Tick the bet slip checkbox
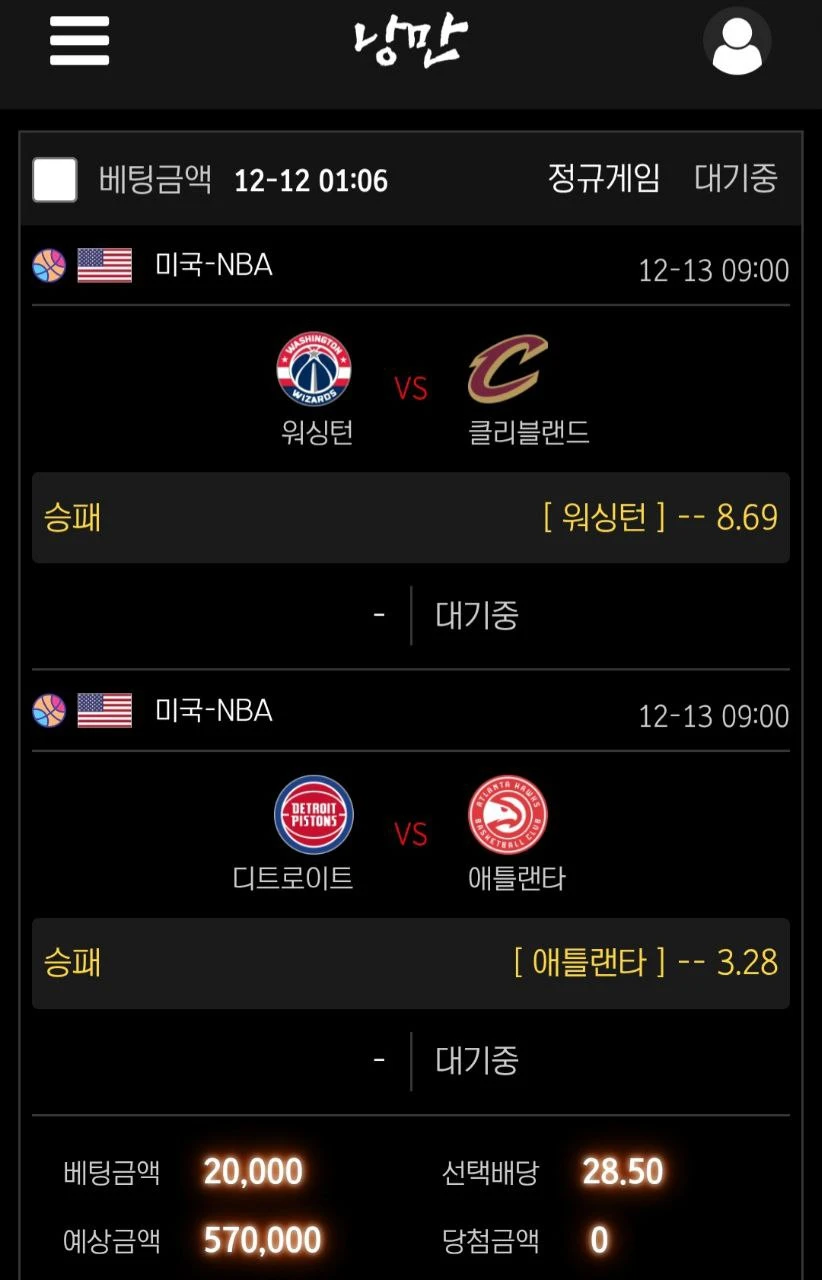 (x=55, y=180)
